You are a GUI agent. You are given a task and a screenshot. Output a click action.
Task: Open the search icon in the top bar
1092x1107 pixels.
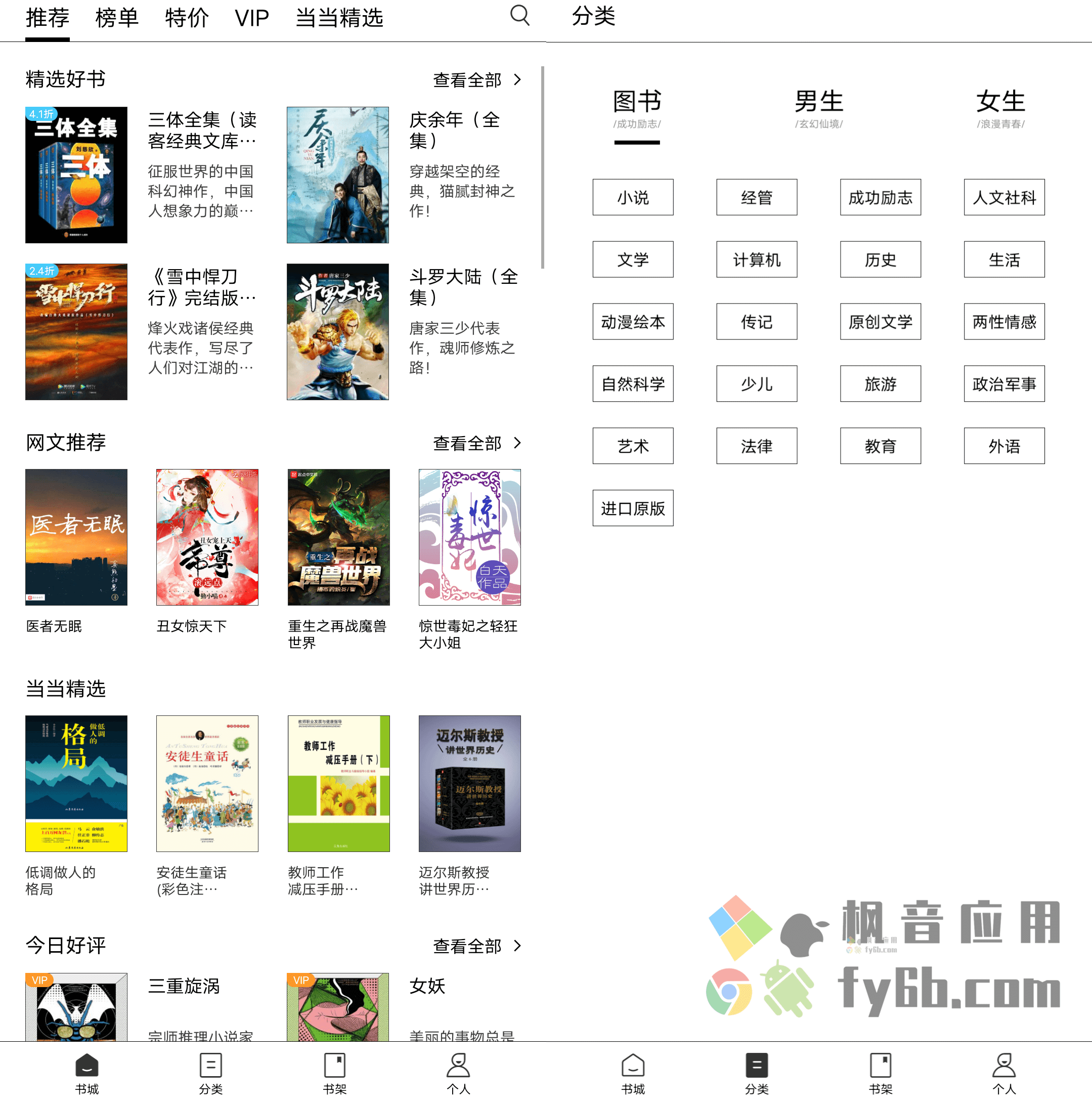[519, 16]
